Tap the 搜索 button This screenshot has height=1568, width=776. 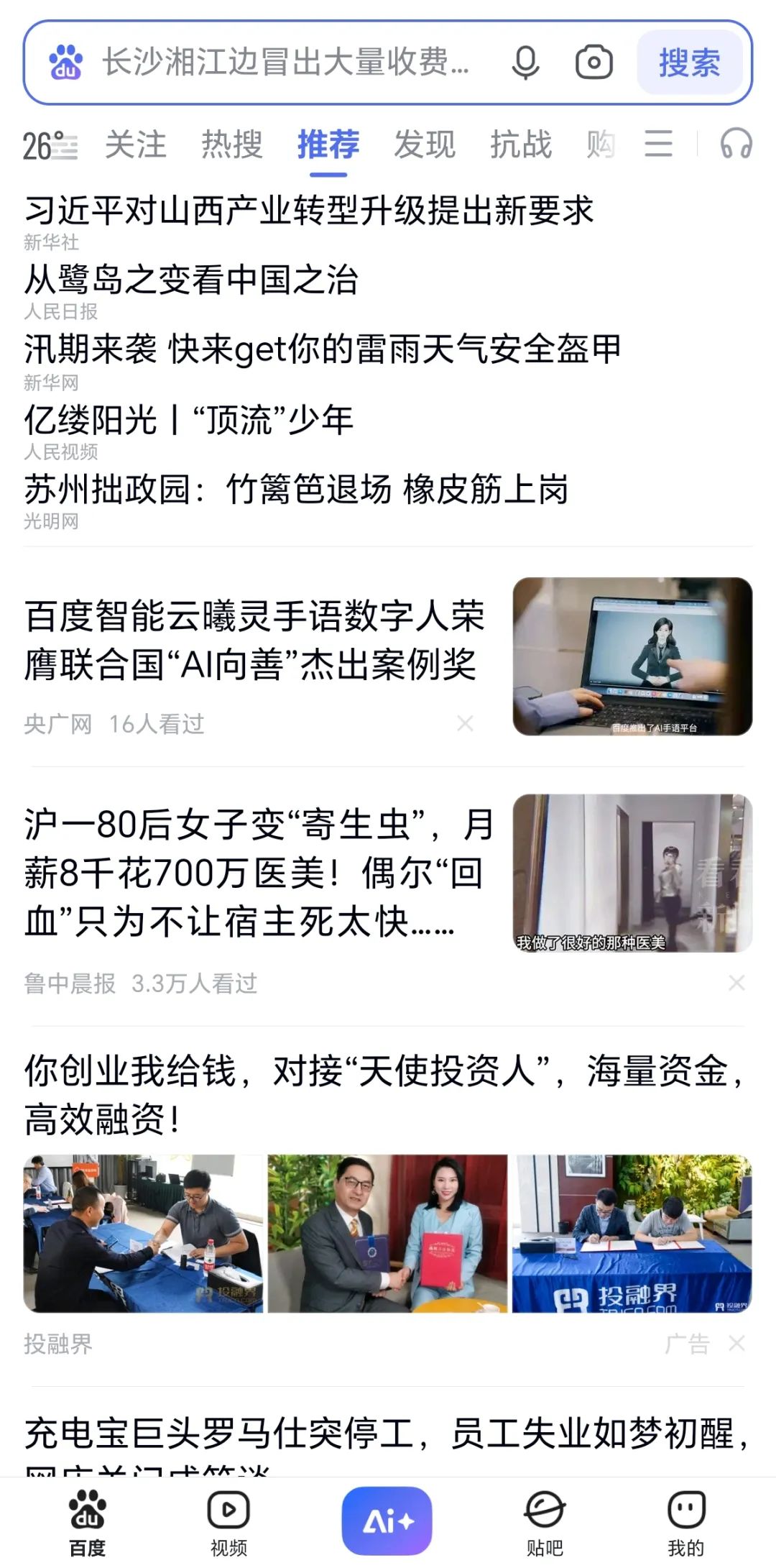coord(690,63)
